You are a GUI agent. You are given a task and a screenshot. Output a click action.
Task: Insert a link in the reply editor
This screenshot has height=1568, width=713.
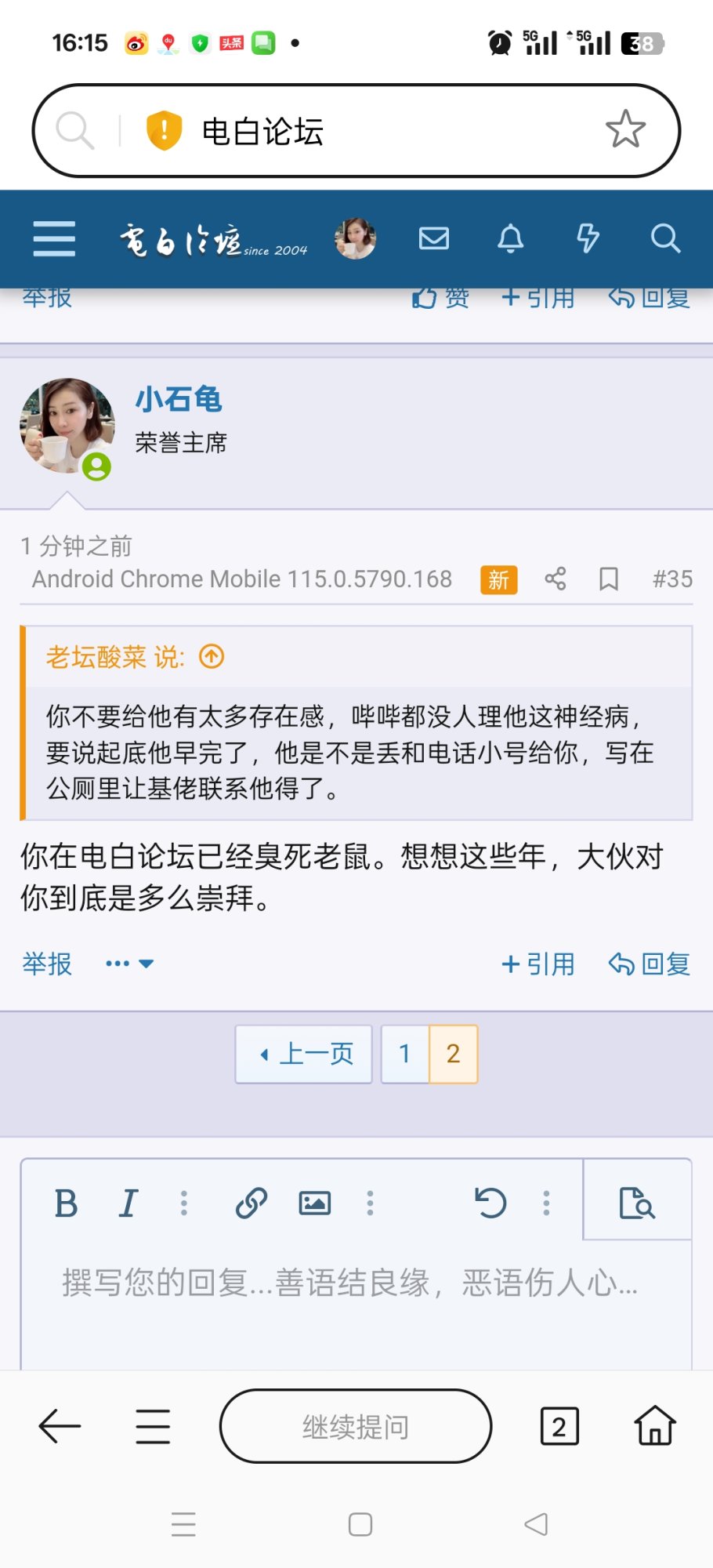click(x=252, y=1203)
